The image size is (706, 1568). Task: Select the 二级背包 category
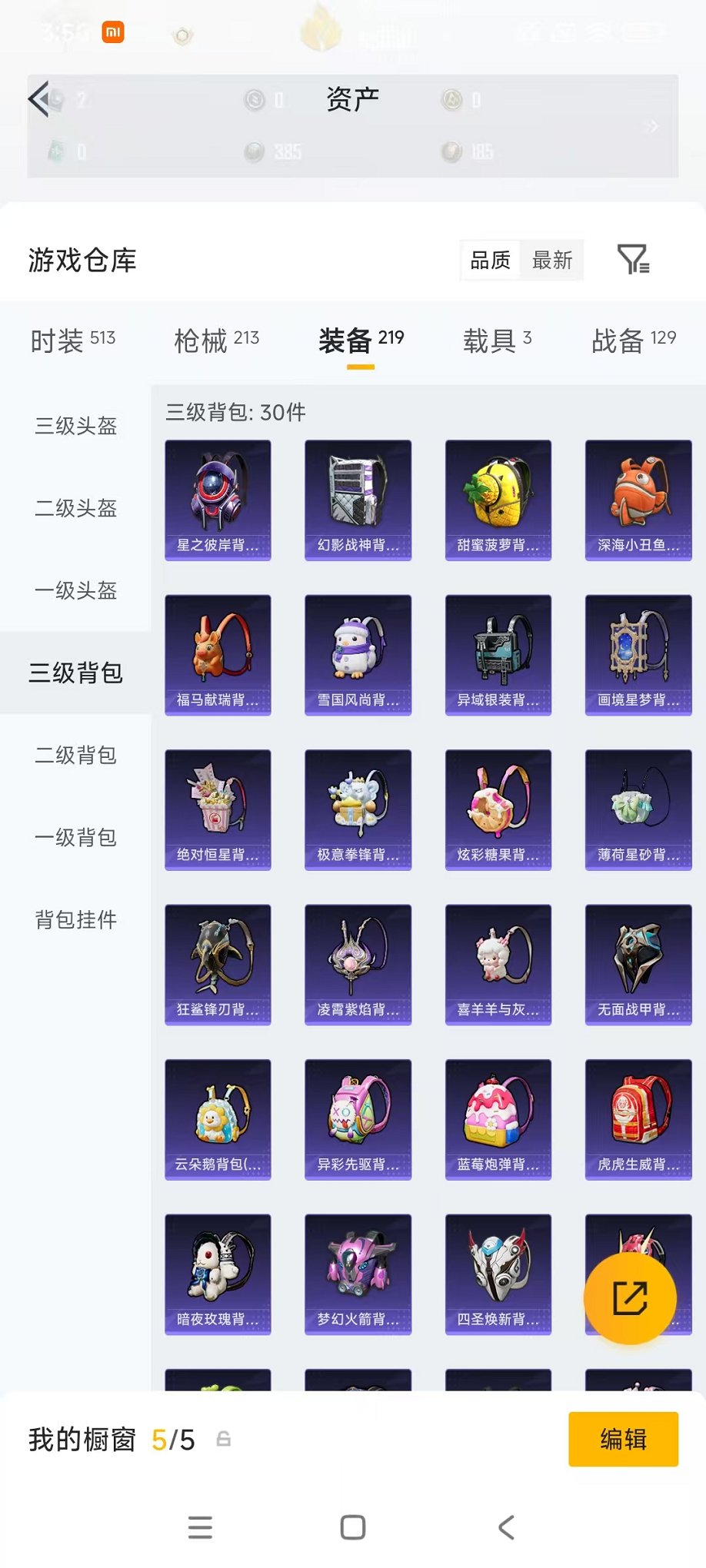pos(74,756)
